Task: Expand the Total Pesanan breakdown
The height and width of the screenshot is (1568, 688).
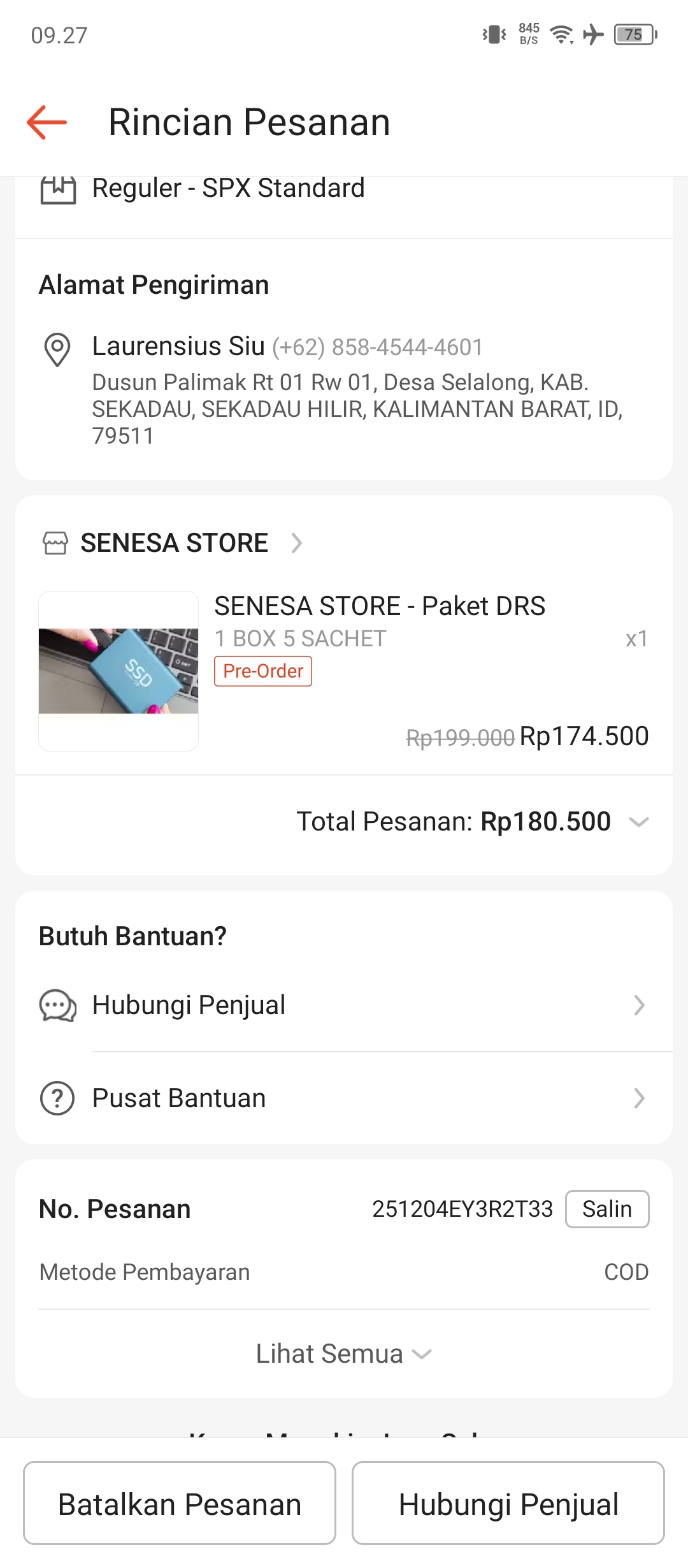Action: coord(638,822)
